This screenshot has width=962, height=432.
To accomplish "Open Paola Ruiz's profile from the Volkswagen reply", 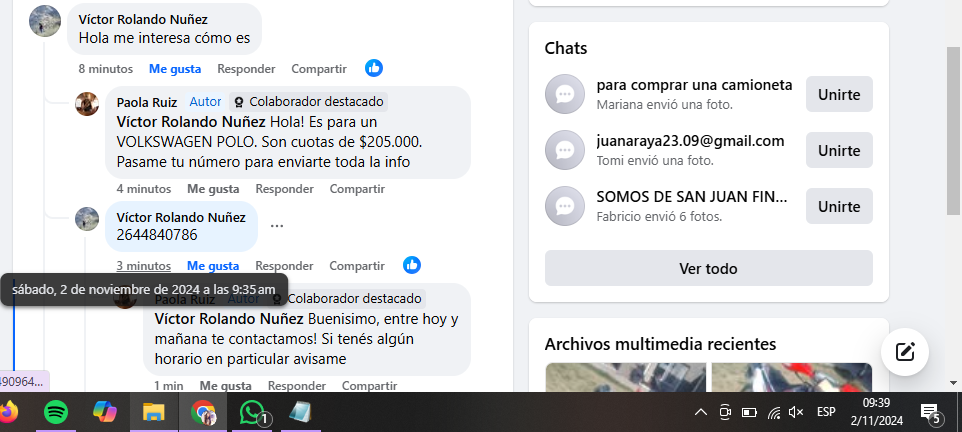I will [x=149, y=102].
